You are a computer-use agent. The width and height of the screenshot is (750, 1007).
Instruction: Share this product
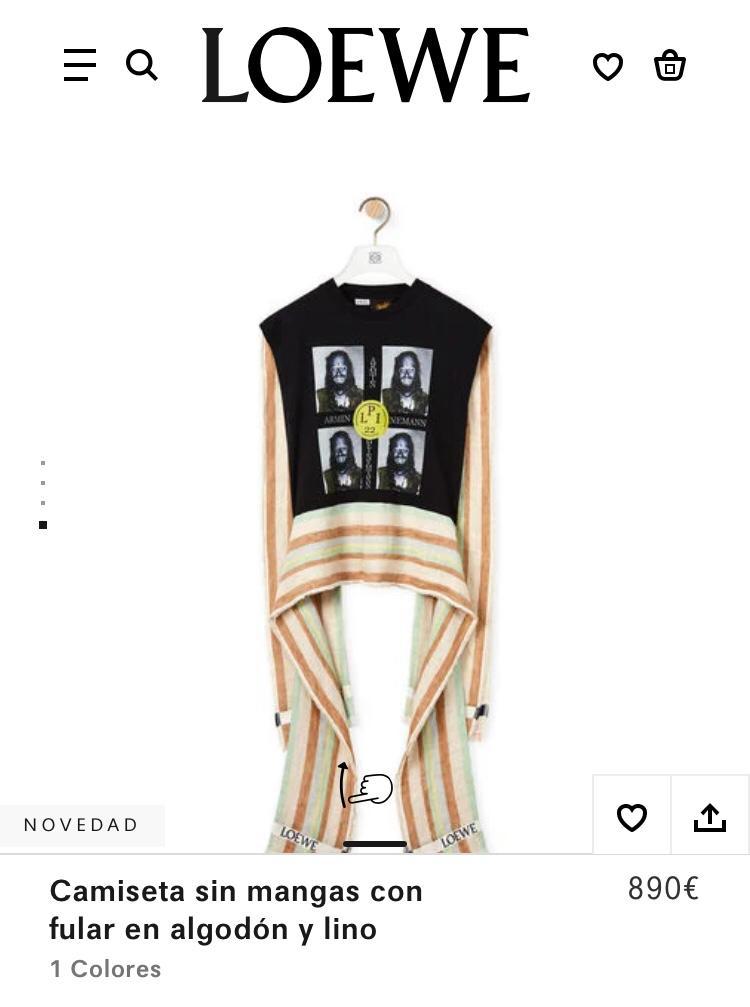click(710, 817)
